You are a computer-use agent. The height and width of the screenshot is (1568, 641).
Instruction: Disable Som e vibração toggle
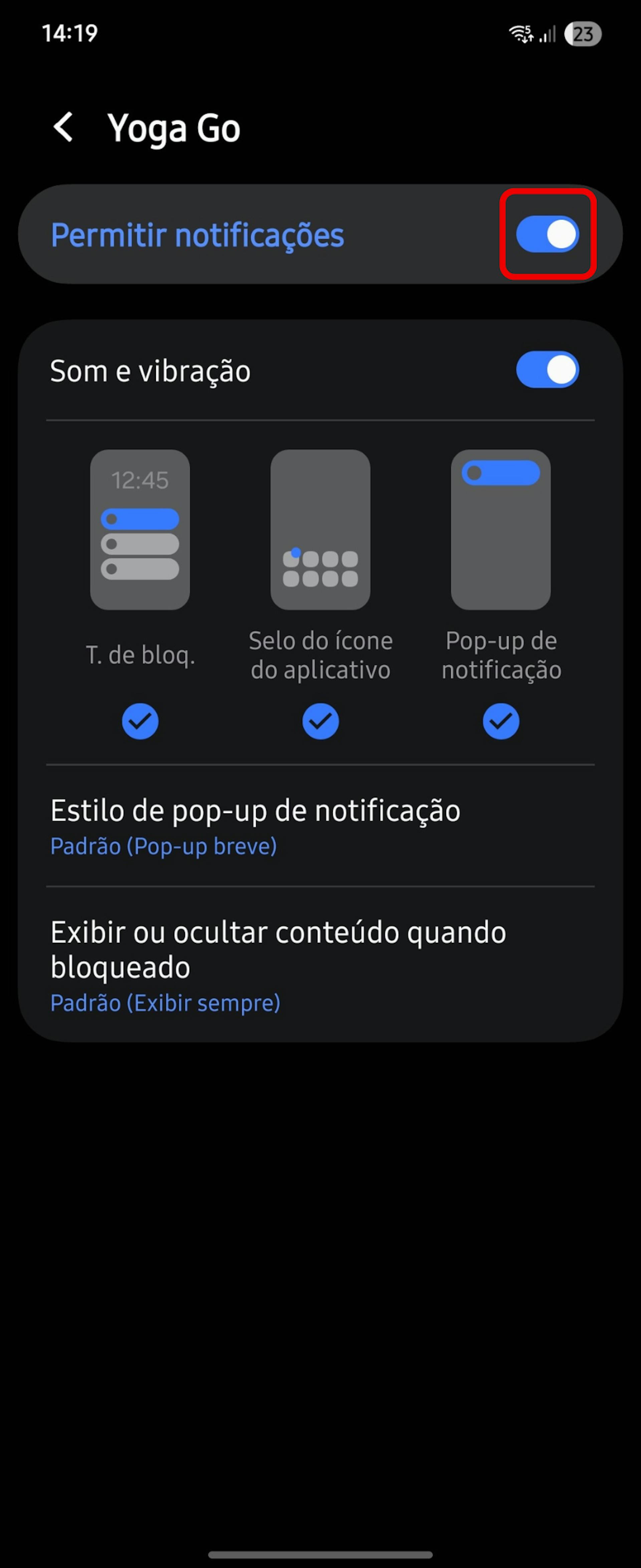coord(547,370)
